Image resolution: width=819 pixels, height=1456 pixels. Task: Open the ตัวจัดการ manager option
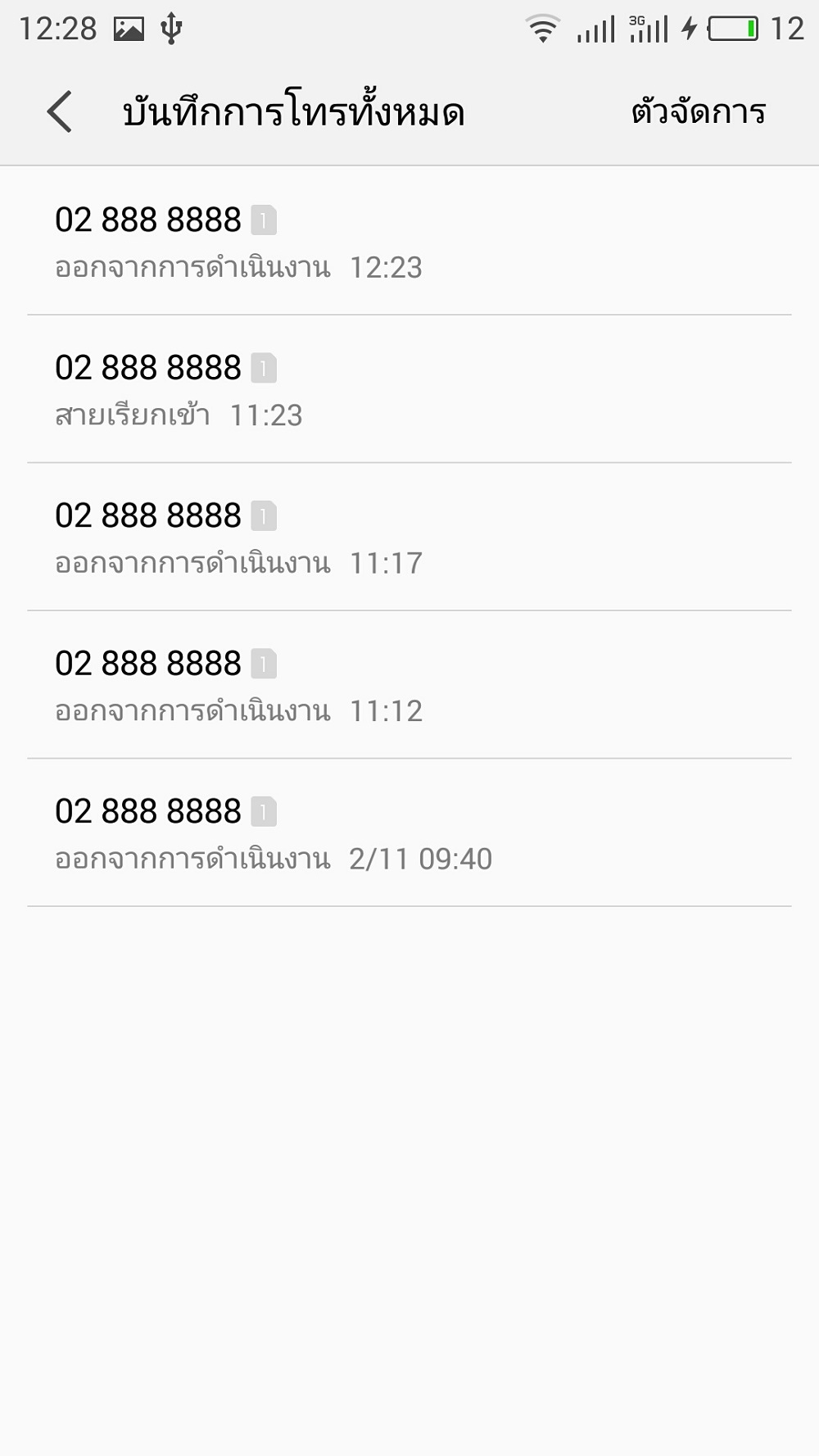(x=698, y=112)
